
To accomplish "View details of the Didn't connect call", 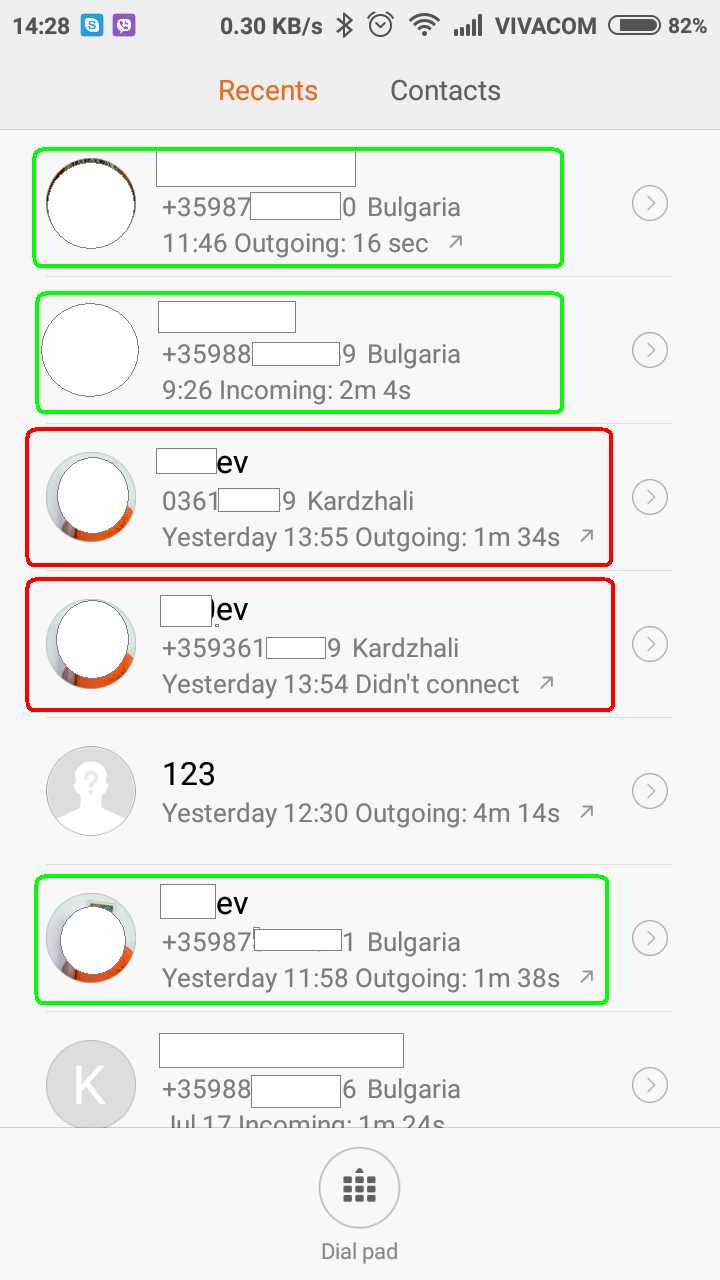I will (650, 645).
